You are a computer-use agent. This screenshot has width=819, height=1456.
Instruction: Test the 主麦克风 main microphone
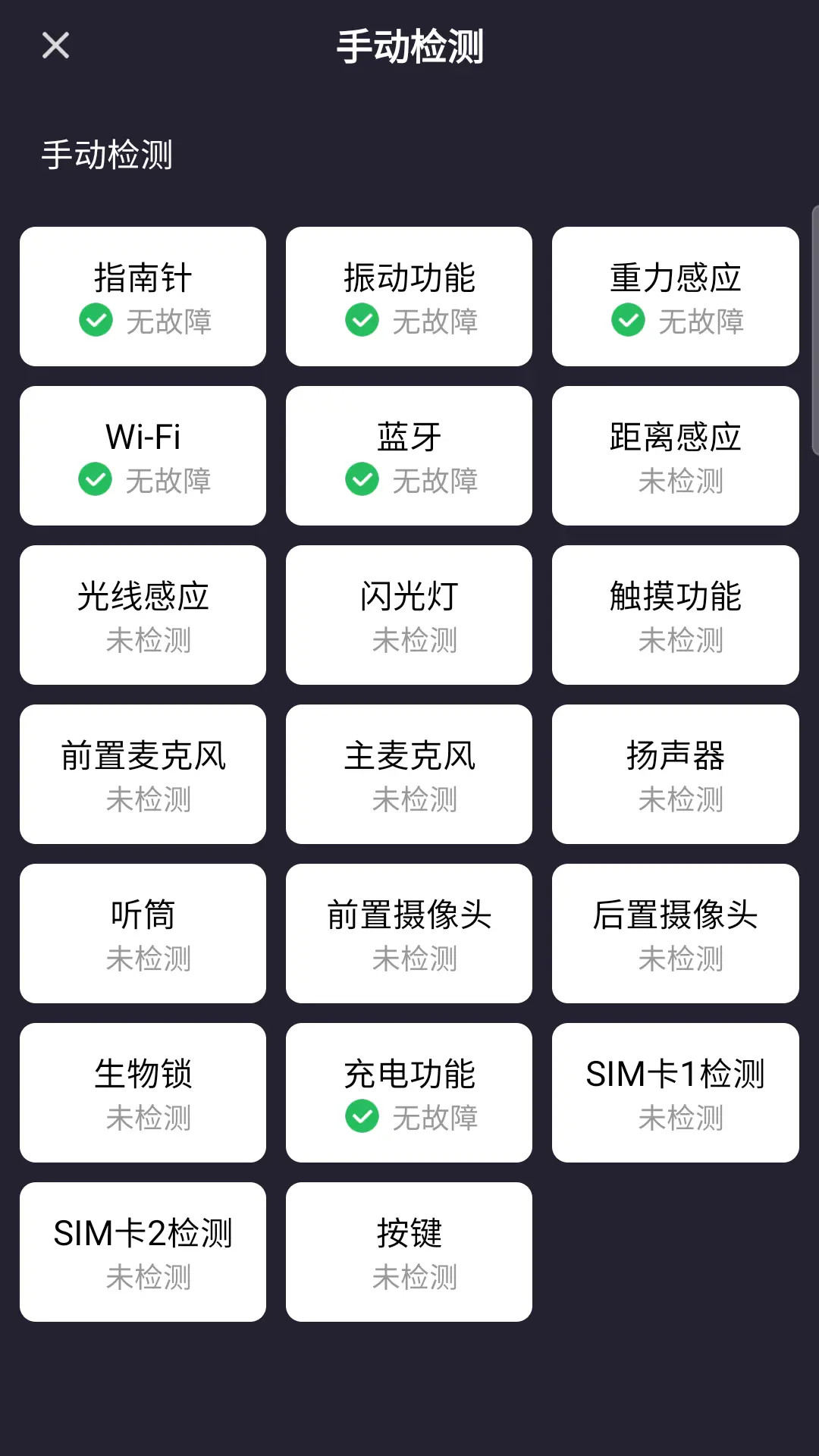tap(409, 773)
